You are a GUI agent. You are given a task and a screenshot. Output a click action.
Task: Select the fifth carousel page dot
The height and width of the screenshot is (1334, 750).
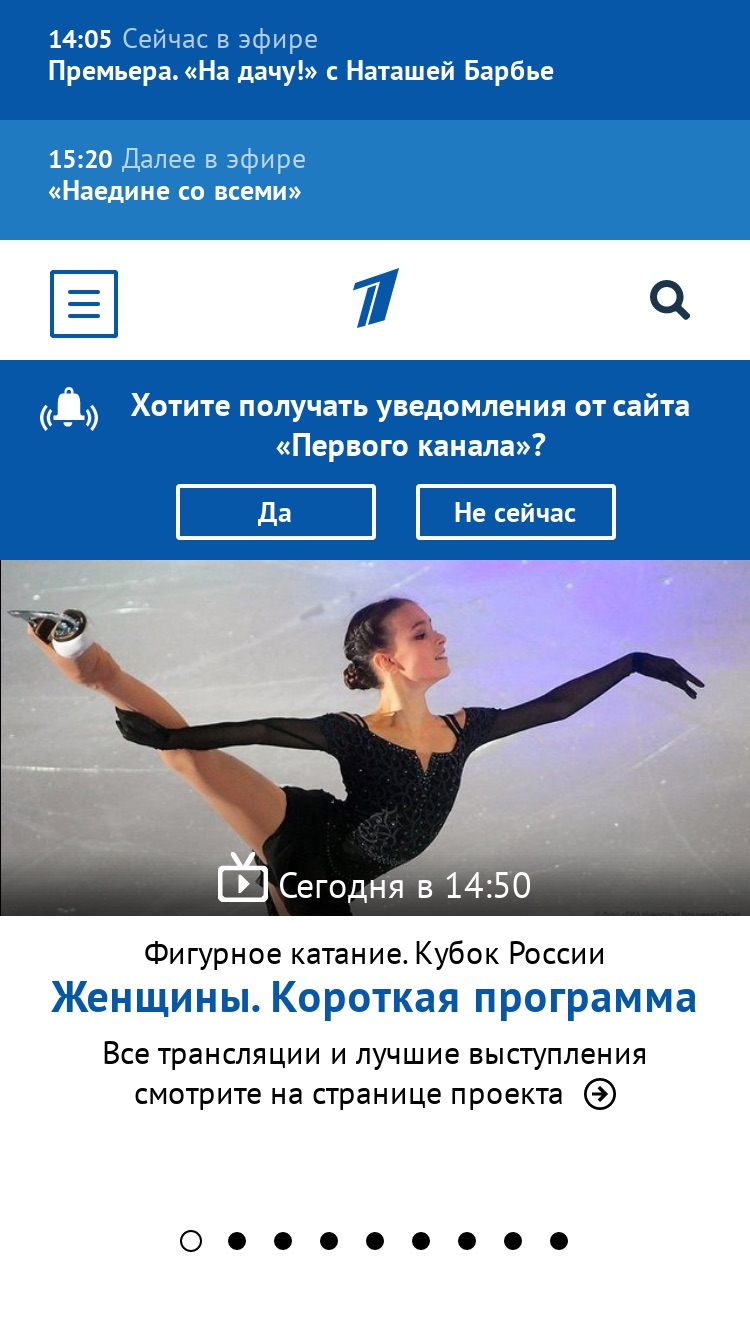375,1241
